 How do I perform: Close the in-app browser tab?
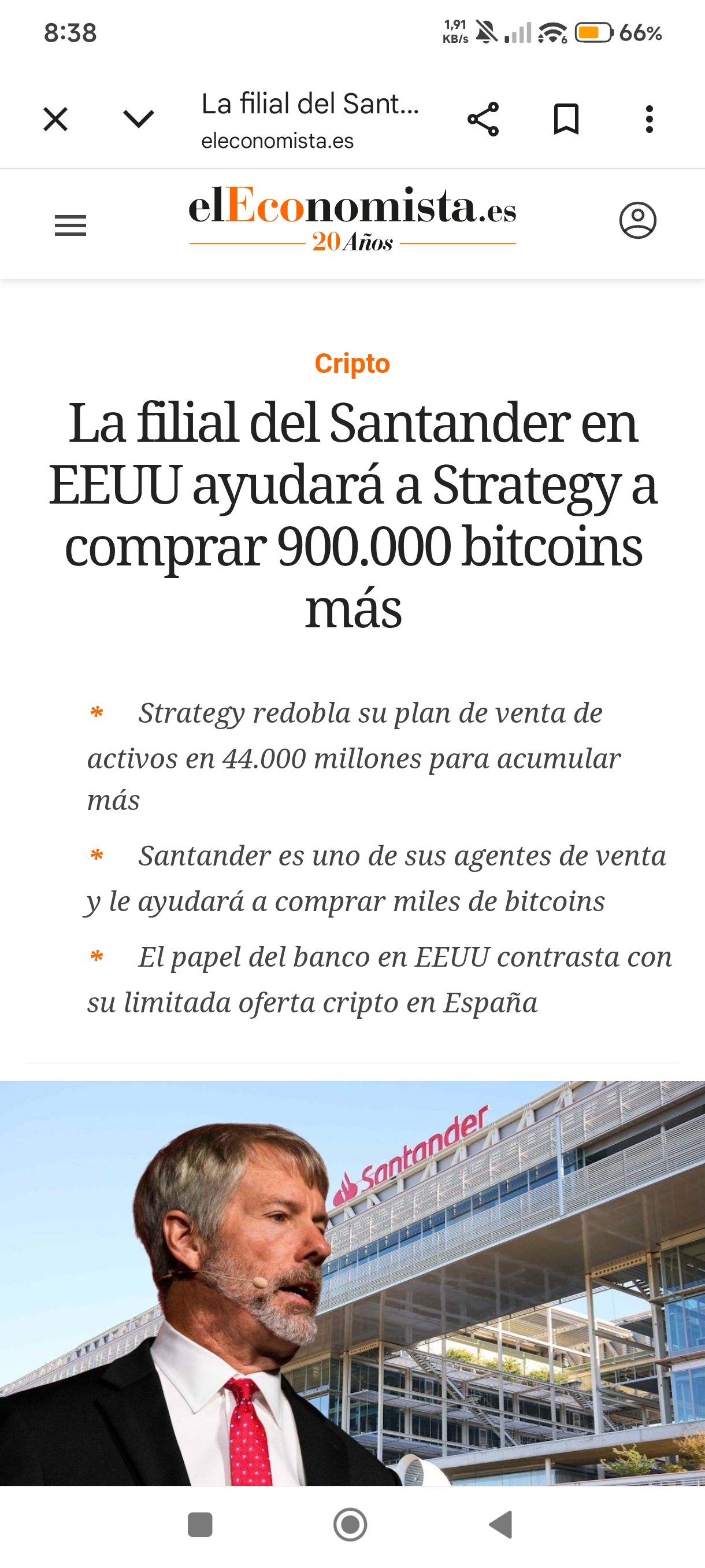[55, 119]
